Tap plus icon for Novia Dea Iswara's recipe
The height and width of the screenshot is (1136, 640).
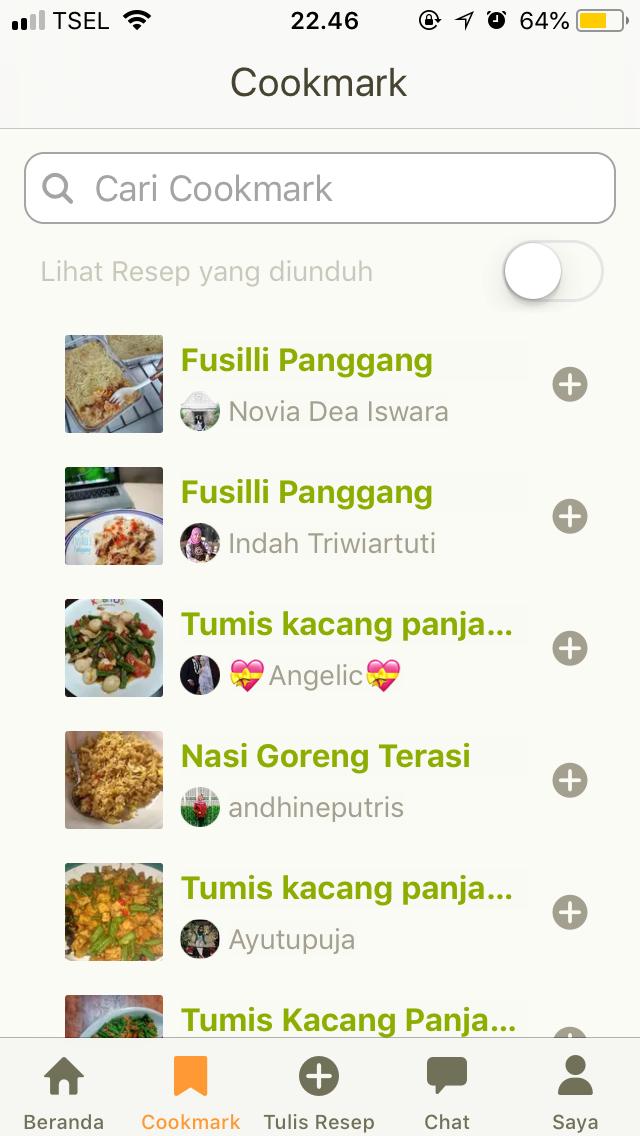pyautogui.click(x=570, y=384)
